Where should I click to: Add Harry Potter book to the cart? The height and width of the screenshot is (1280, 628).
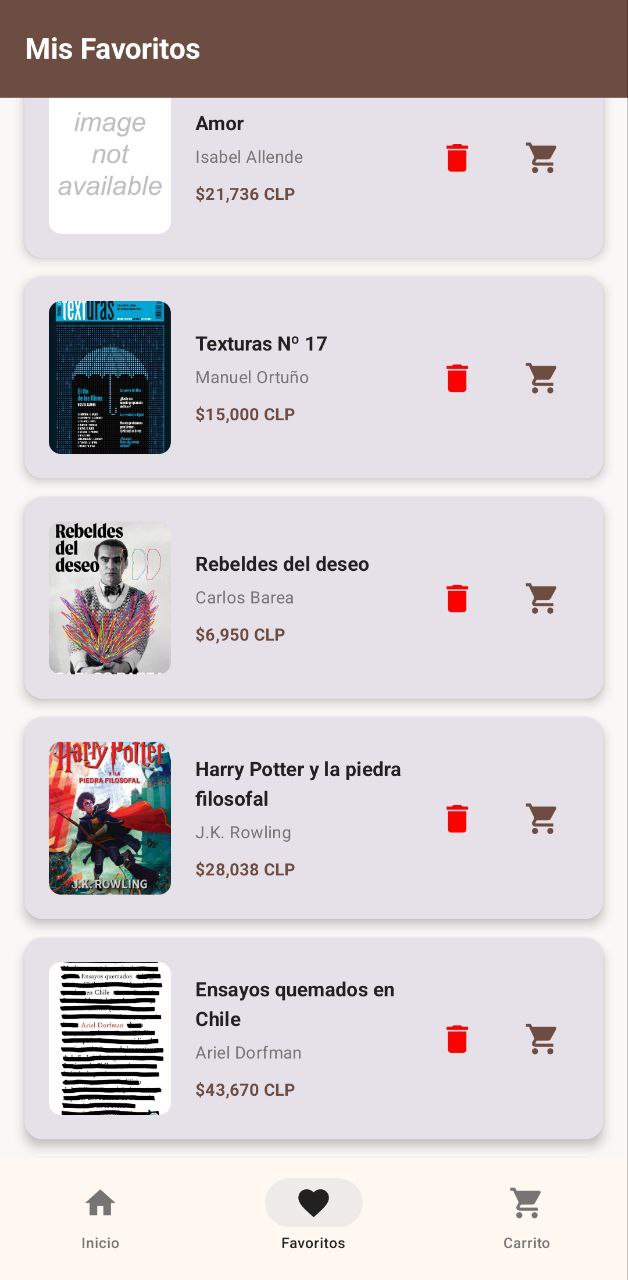coord(541,818)
